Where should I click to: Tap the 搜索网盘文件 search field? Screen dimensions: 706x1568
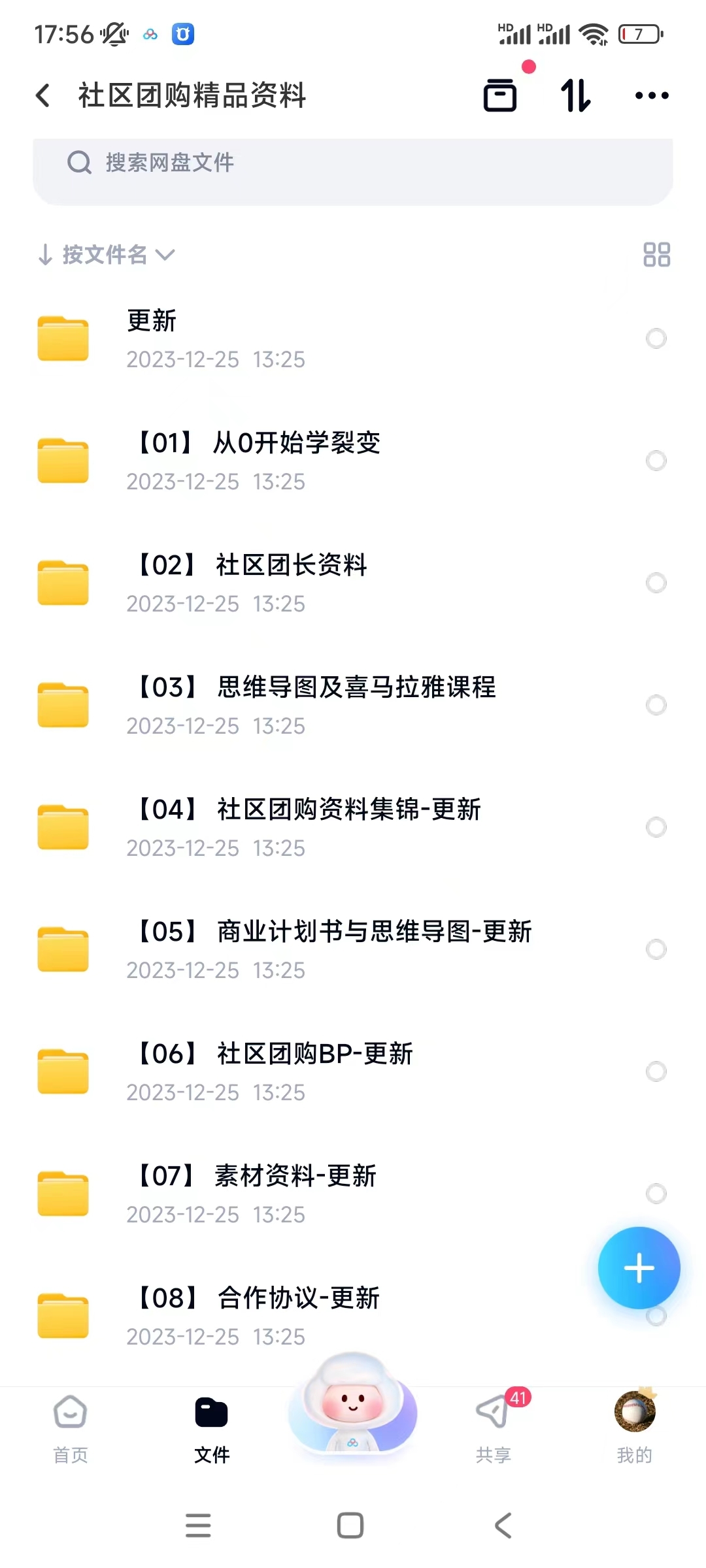coord(353,171)
